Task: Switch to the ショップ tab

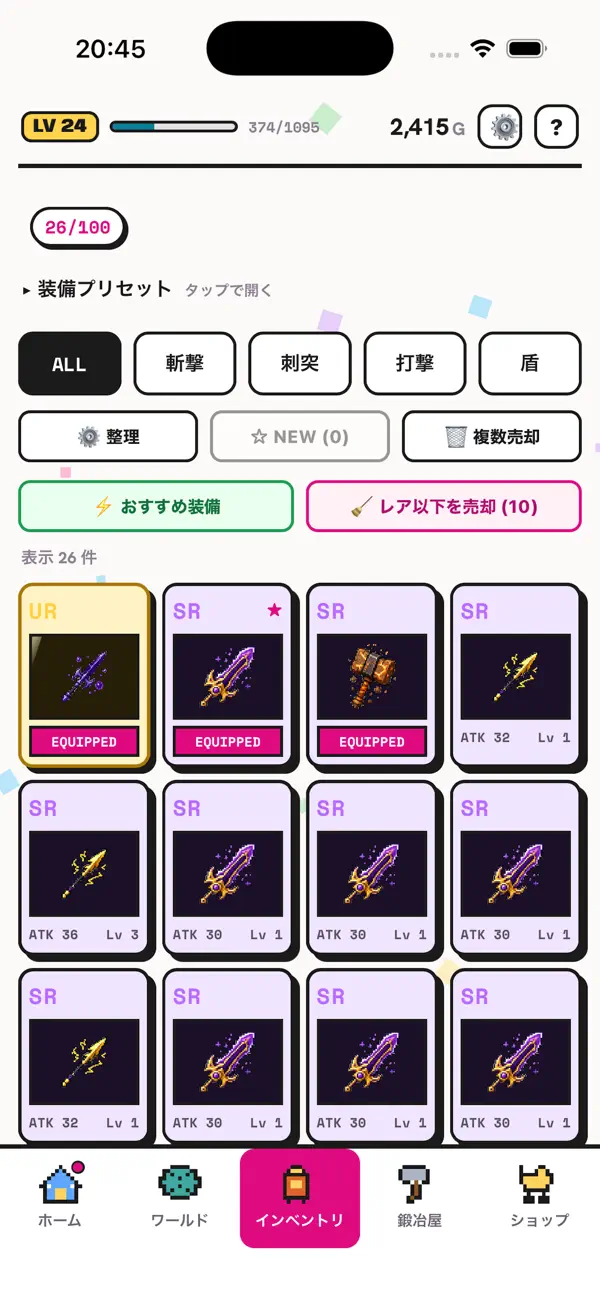Action: point(540,1197)
